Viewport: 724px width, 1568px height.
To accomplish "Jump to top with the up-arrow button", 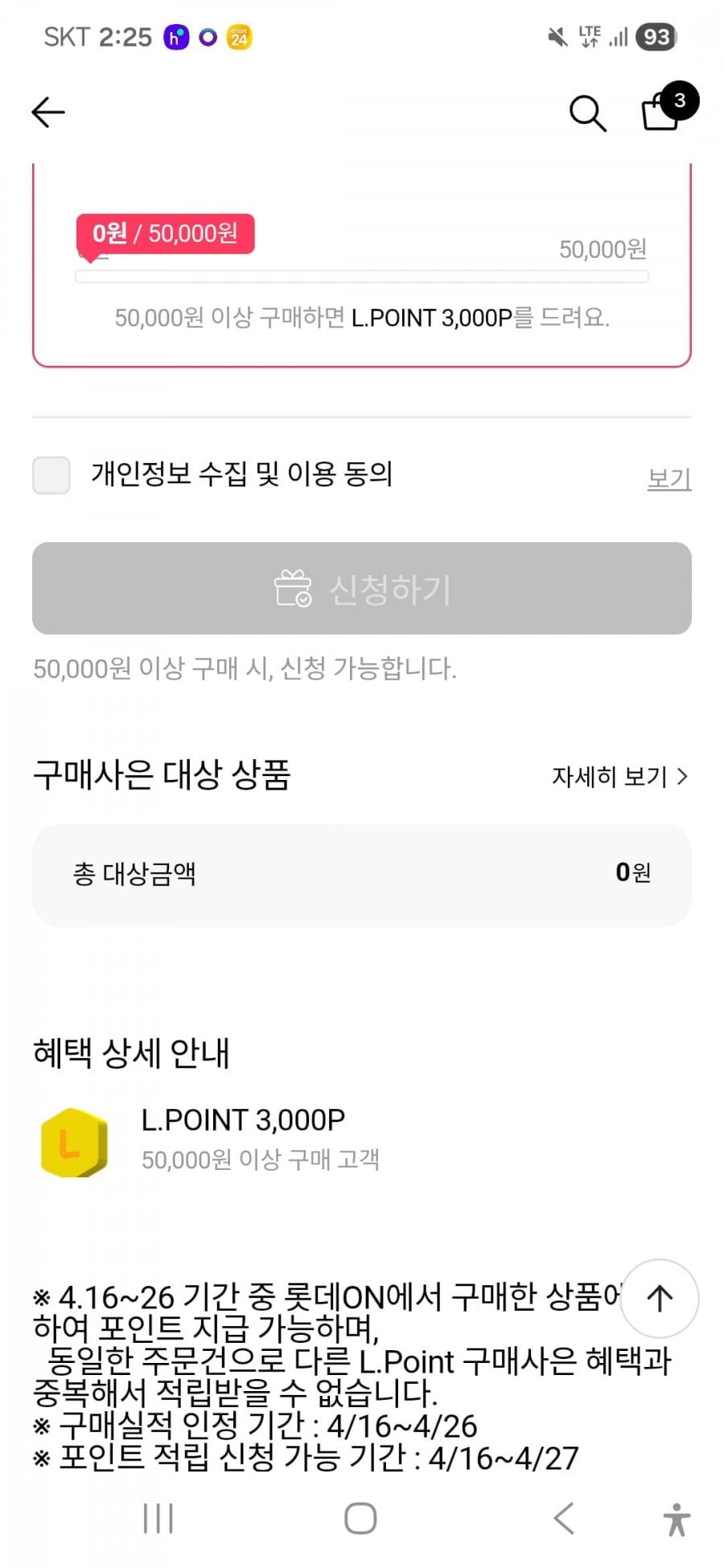I will [x=660, y=1299].
